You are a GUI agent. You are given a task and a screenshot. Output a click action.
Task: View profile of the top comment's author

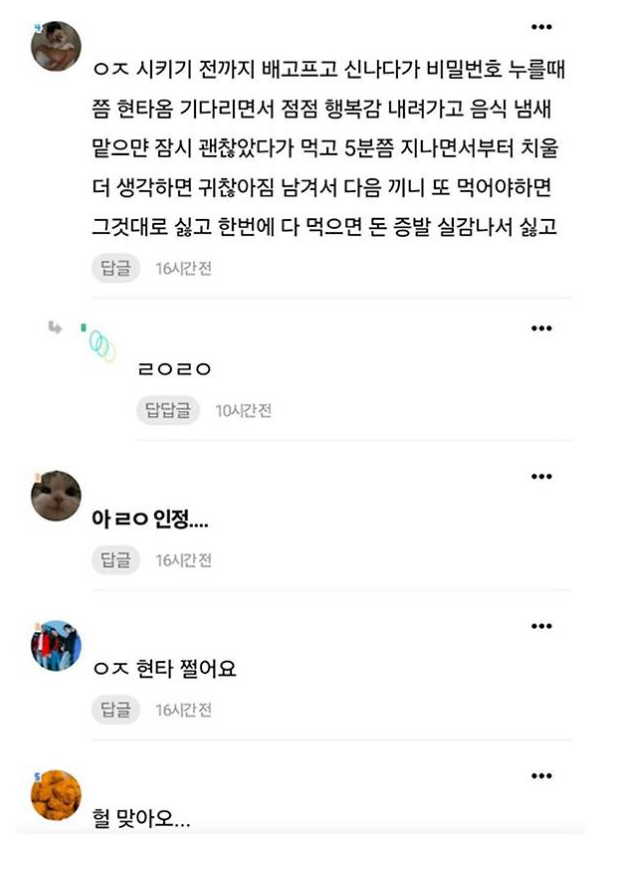coord(56,46)
